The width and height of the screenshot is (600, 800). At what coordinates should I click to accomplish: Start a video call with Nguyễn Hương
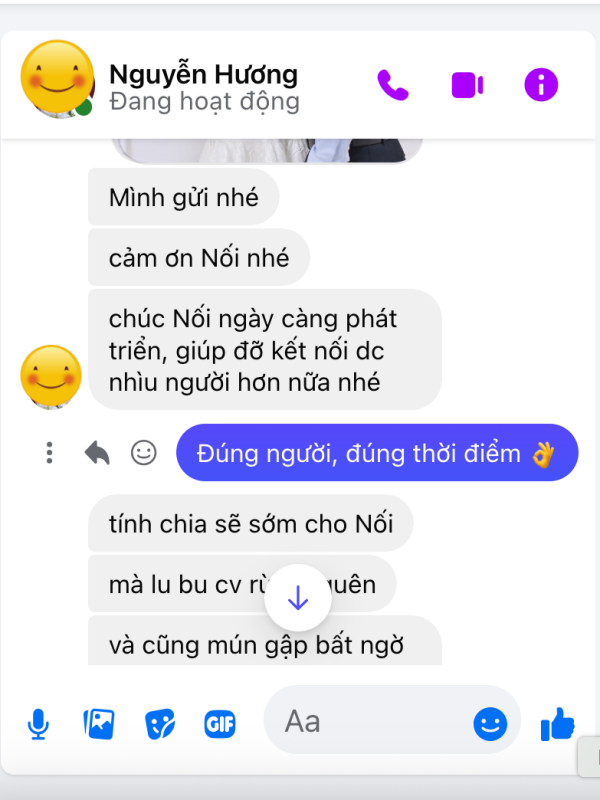click(467, 85)
